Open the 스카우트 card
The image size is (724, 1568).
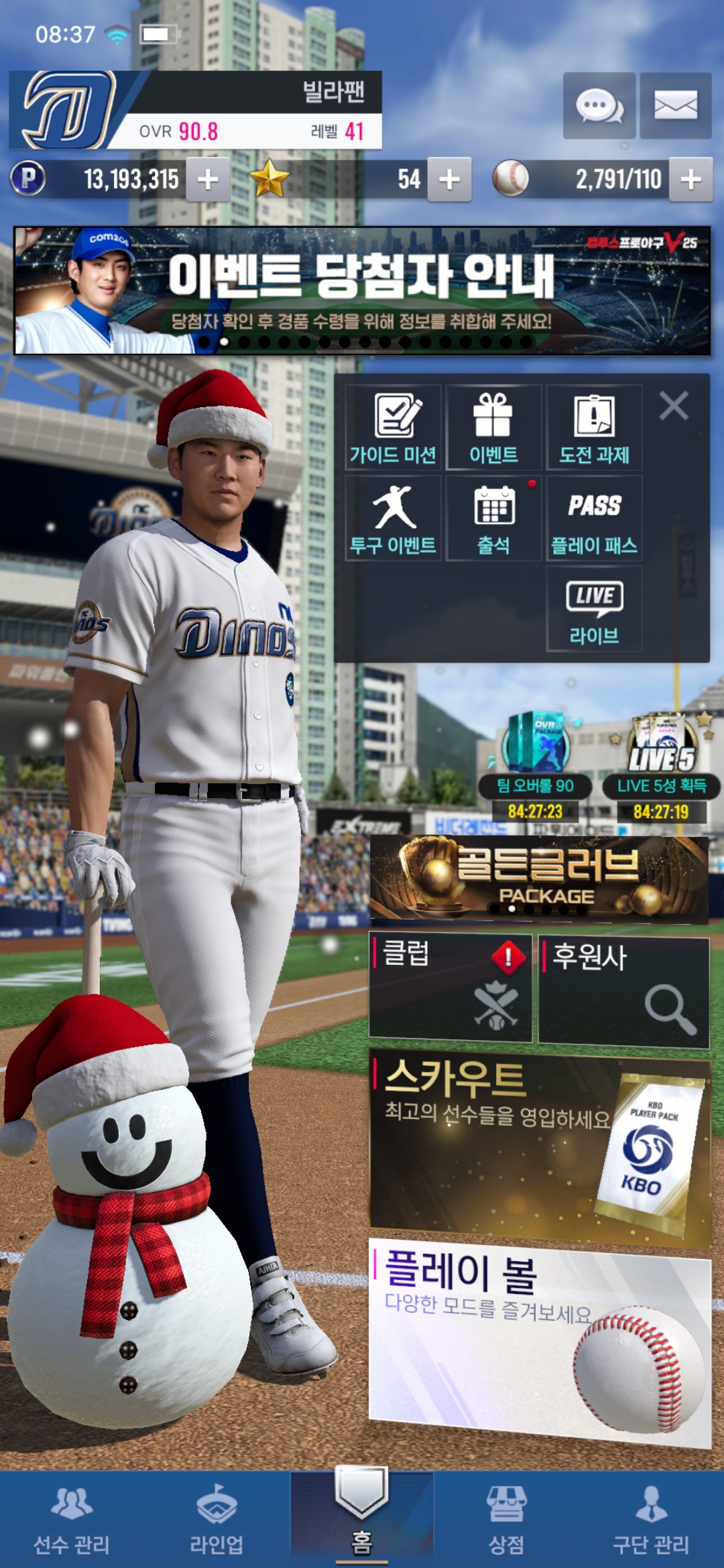pyautogui.click(x=539, y=1146)
